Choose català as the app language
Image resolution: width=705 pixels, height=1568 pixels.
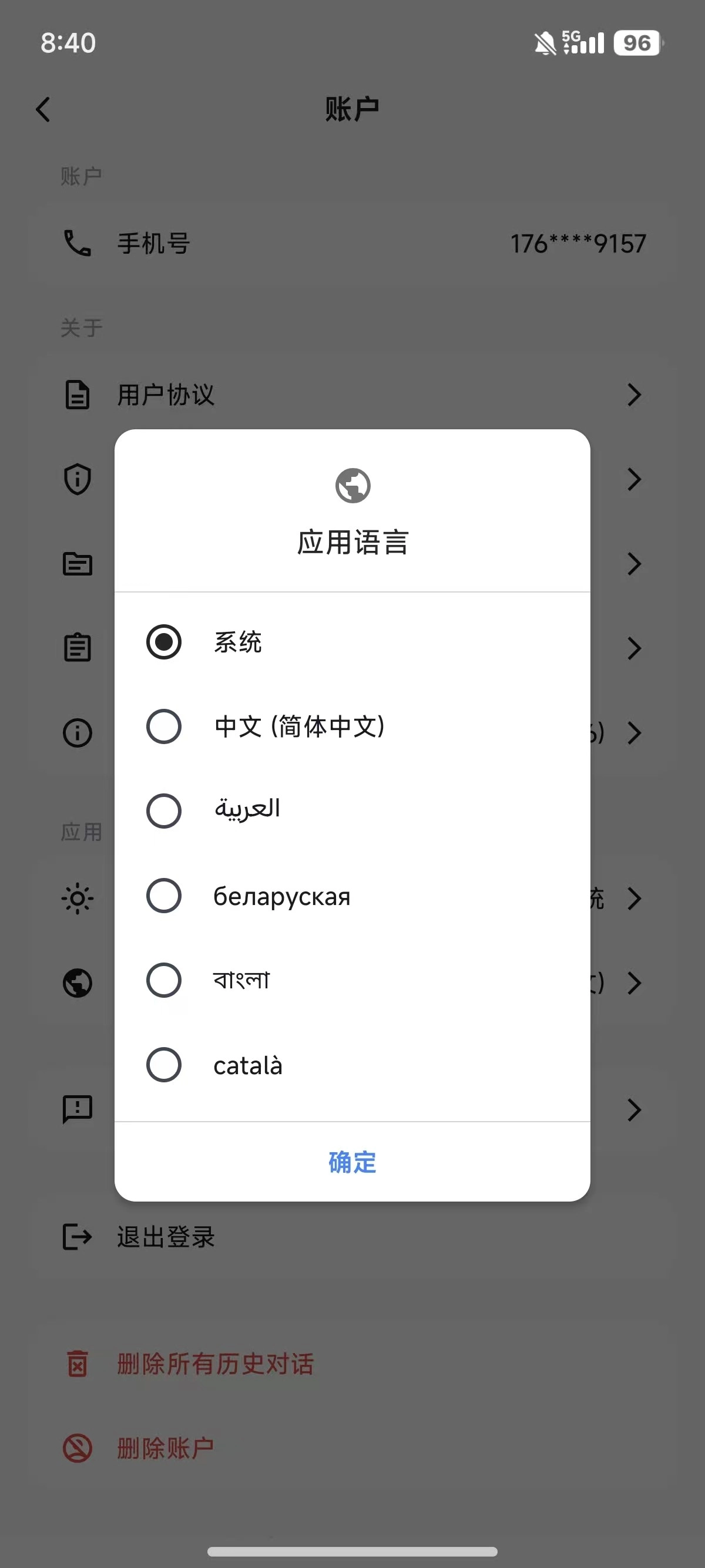pyautogui.click(x=164, y=1065)
